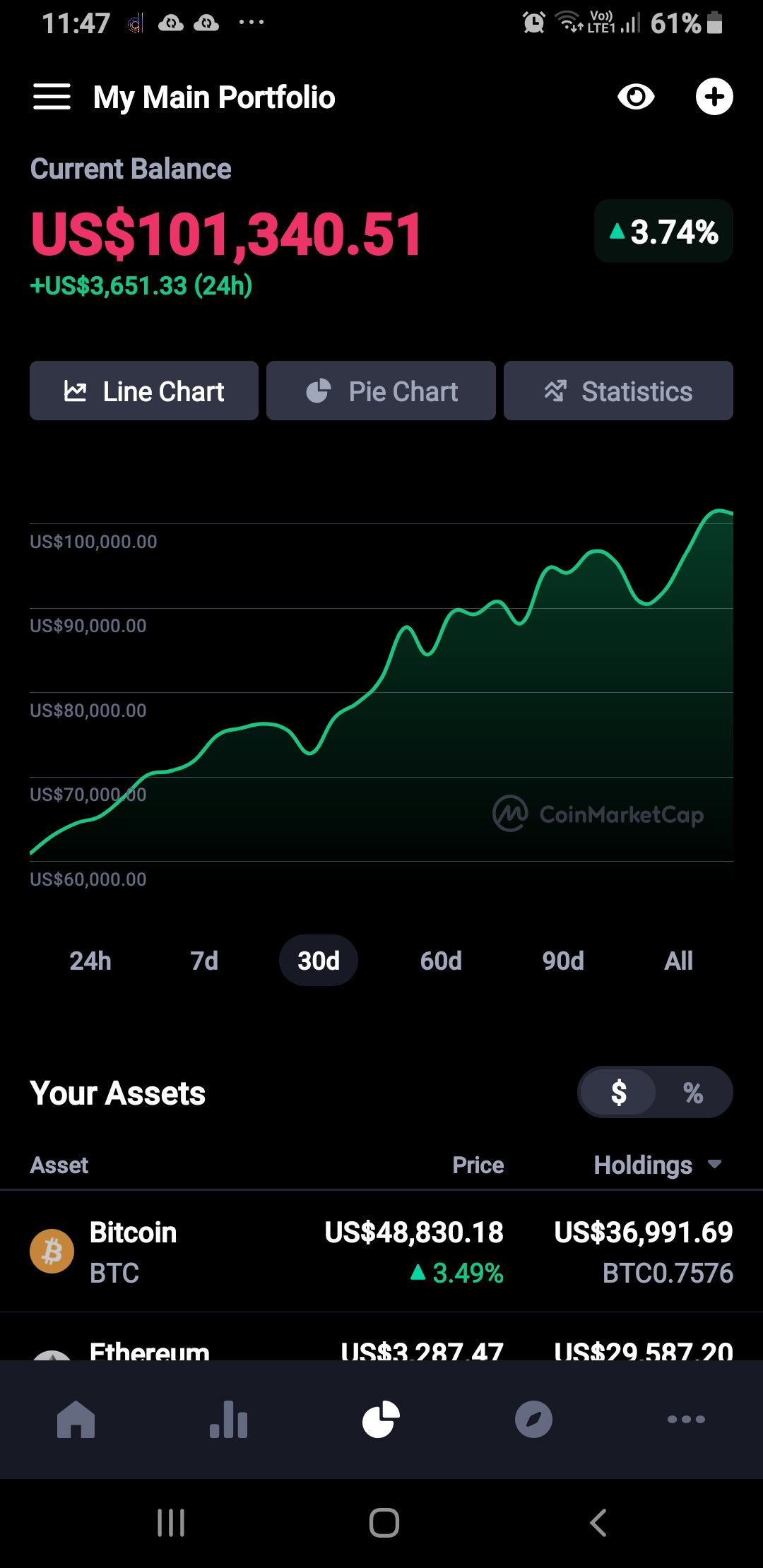Hide balance with the eye icon
The image size is (763, 1568).
[x=636, y=97]
